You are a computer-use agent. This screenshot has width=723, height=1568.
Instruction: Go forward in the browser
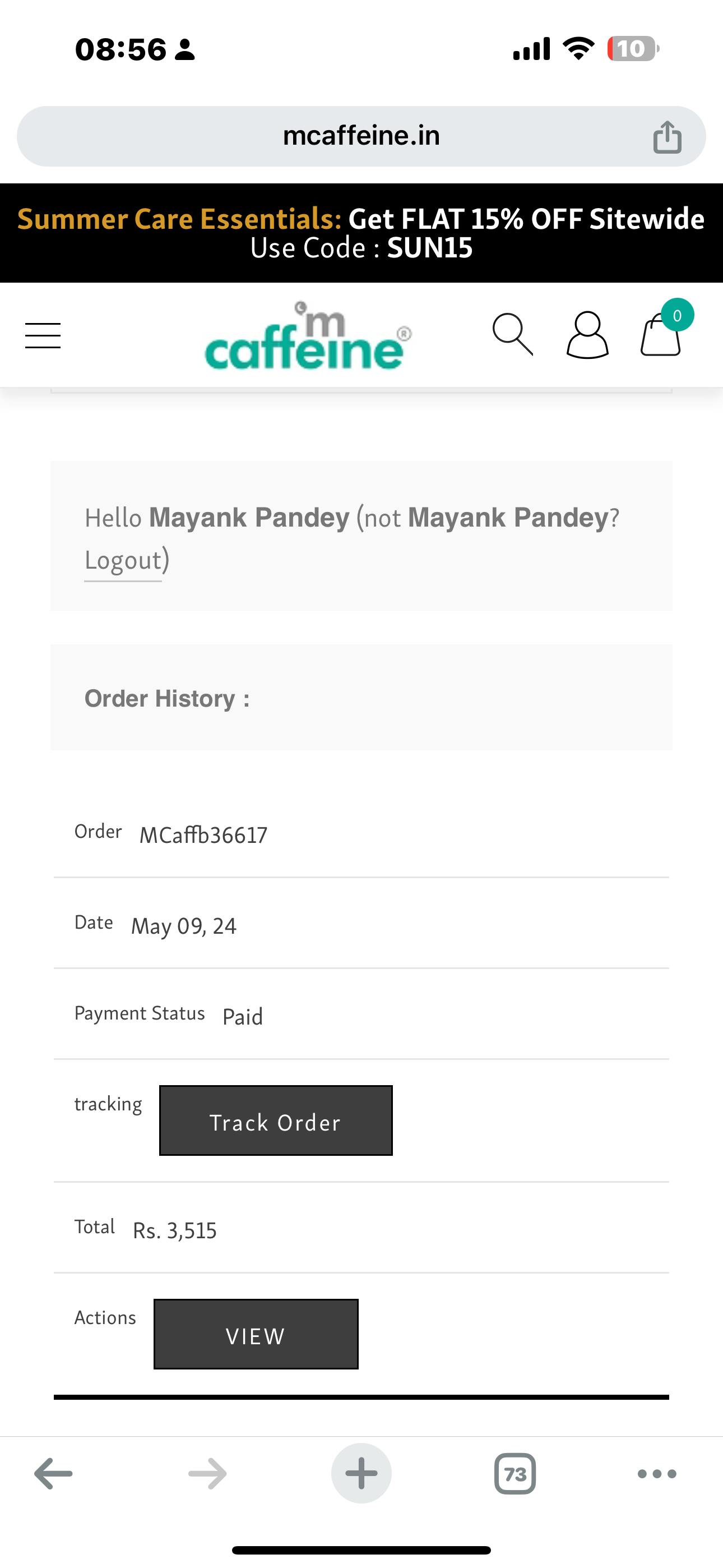click(x=207, y=1474)
